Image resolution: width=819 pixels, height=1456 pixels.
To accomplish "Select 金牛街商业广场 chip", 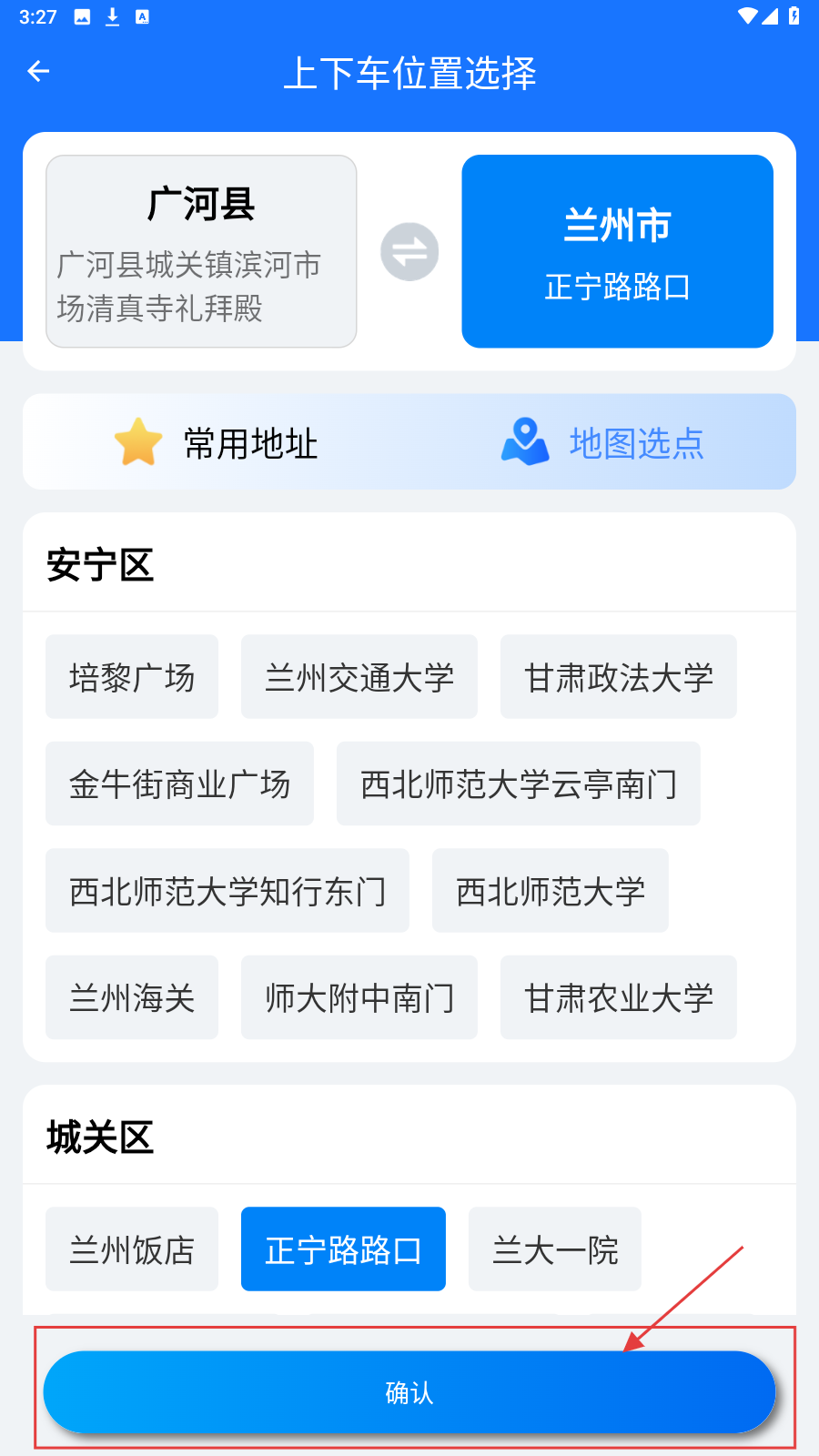I will [x=179, y=784].
